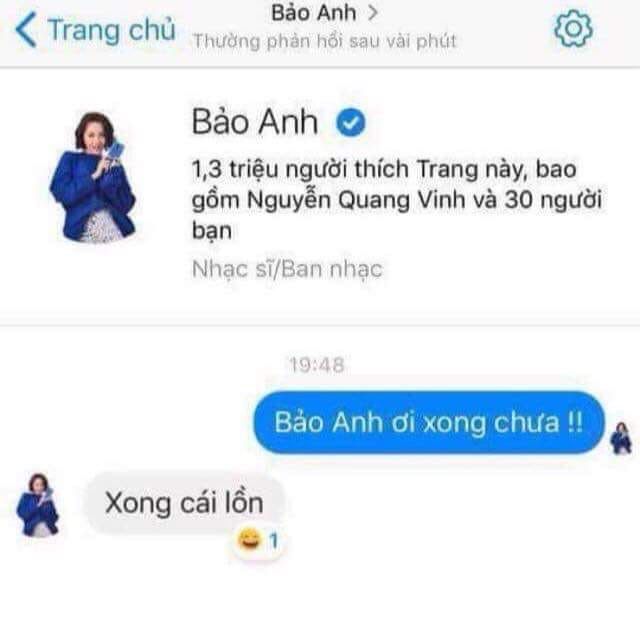Viewport: 640px width, 639px height.
Task: Open the chat settings gear
Action: 572,31
